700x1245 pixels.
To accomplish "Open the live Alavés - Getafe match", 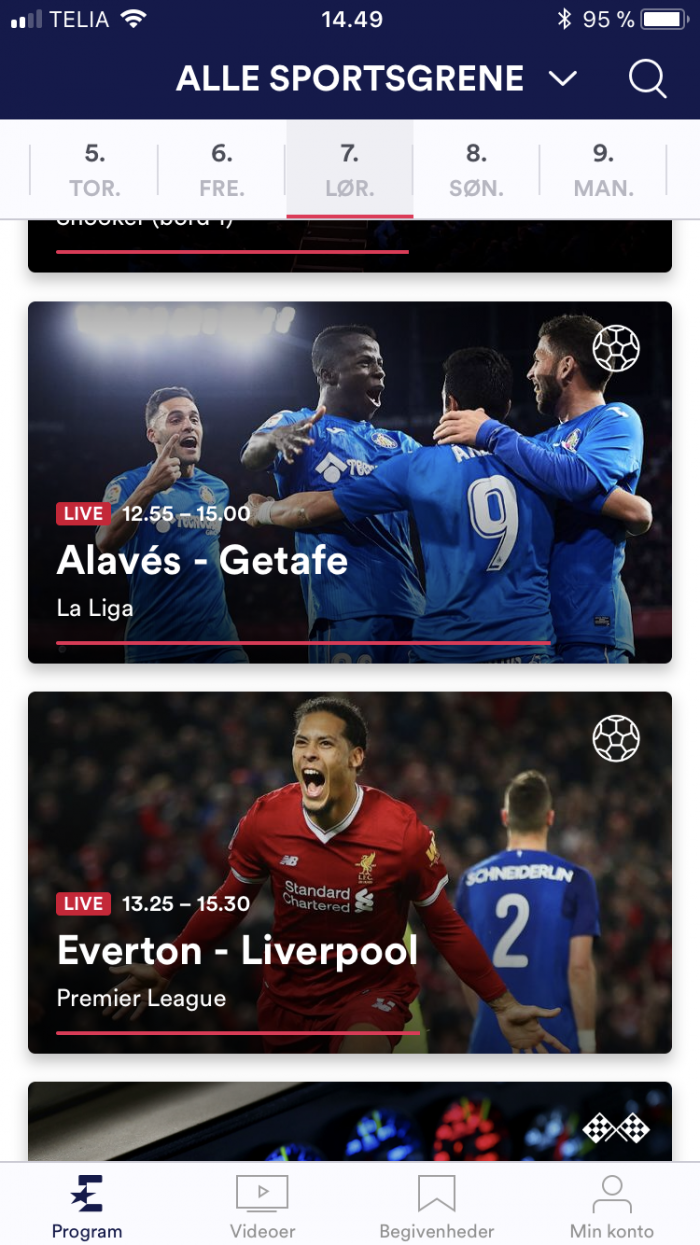I will click(349, 482).
